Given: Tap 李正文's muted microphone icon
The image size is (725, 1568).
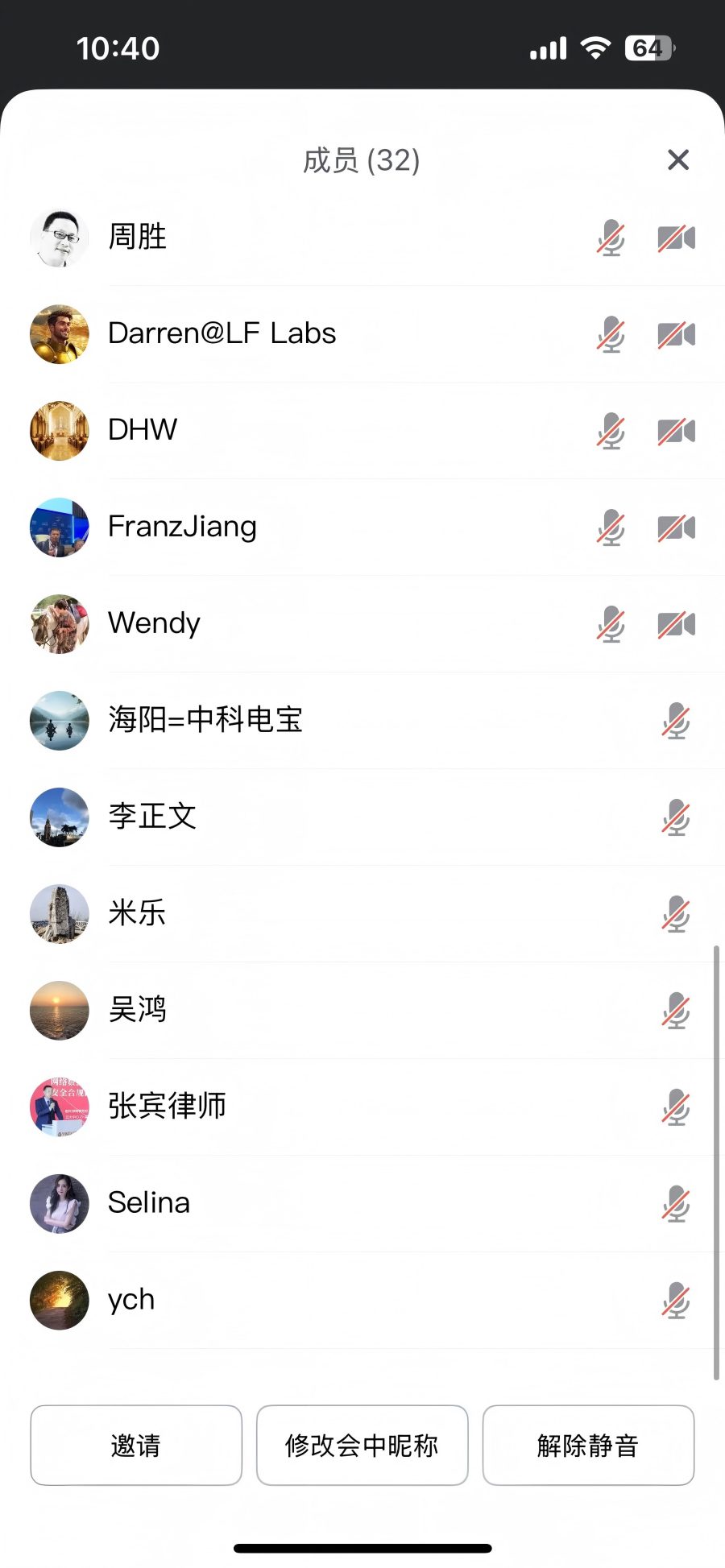Looking at the screenshot, I should [677, 817].
